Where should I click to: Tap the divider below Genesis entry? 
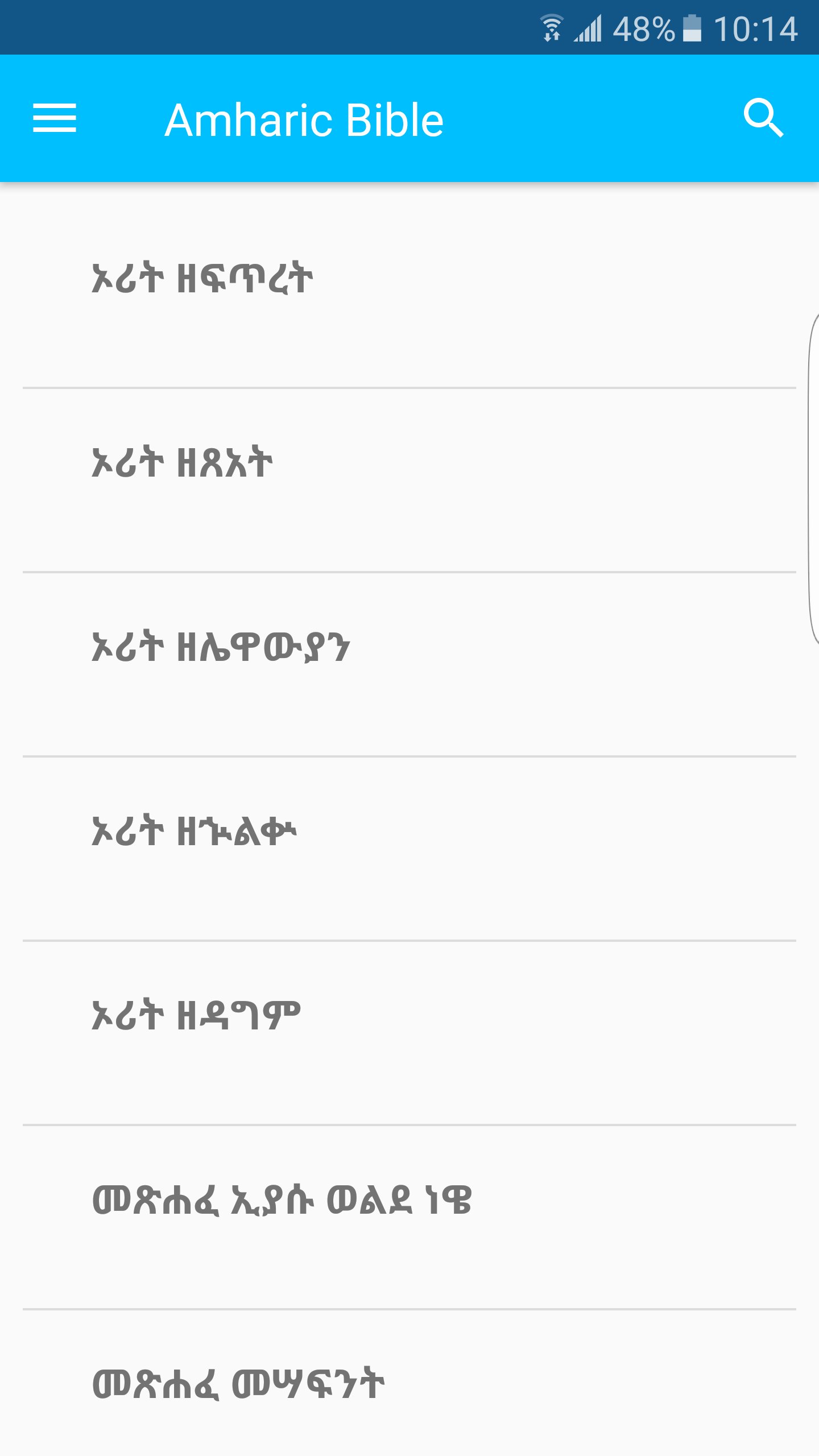coord(409,387)
